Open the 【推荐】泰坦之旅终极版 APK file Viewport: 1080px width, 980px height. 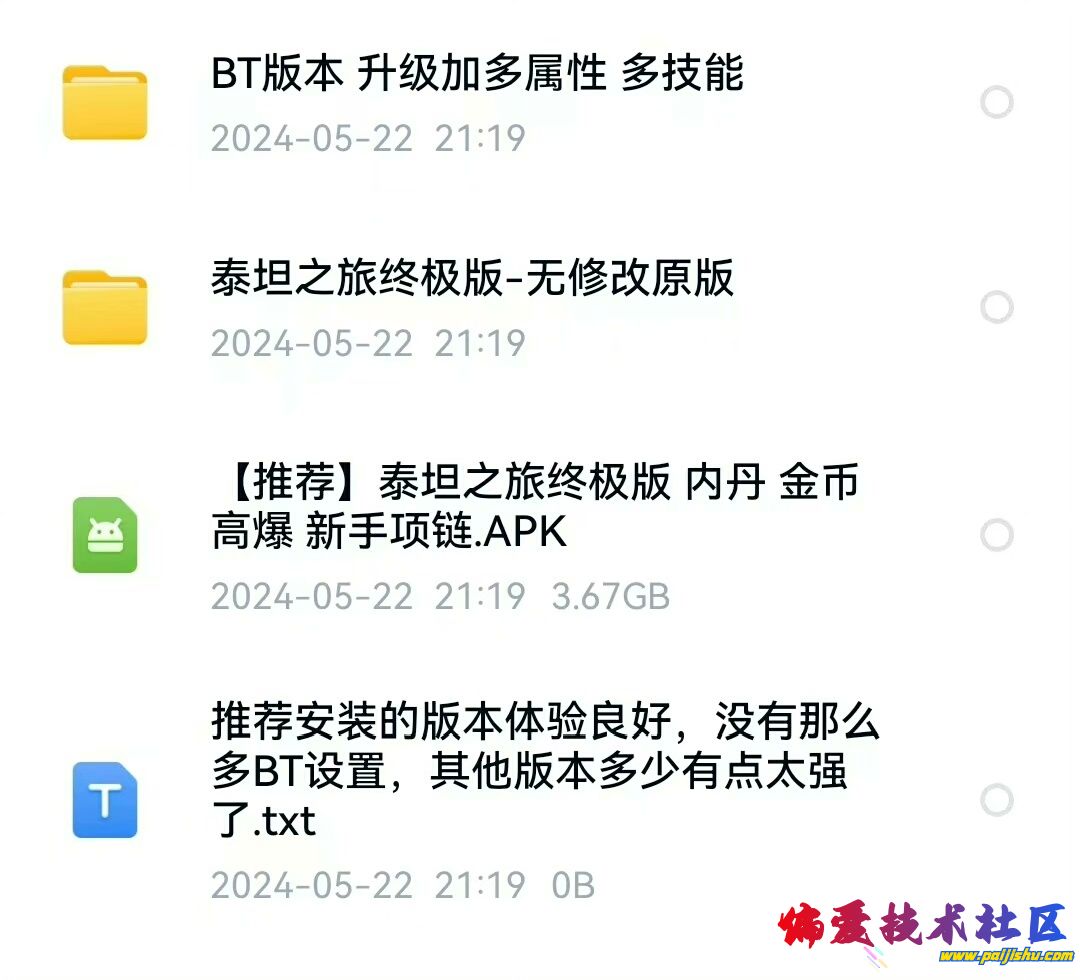pos(535,508)
